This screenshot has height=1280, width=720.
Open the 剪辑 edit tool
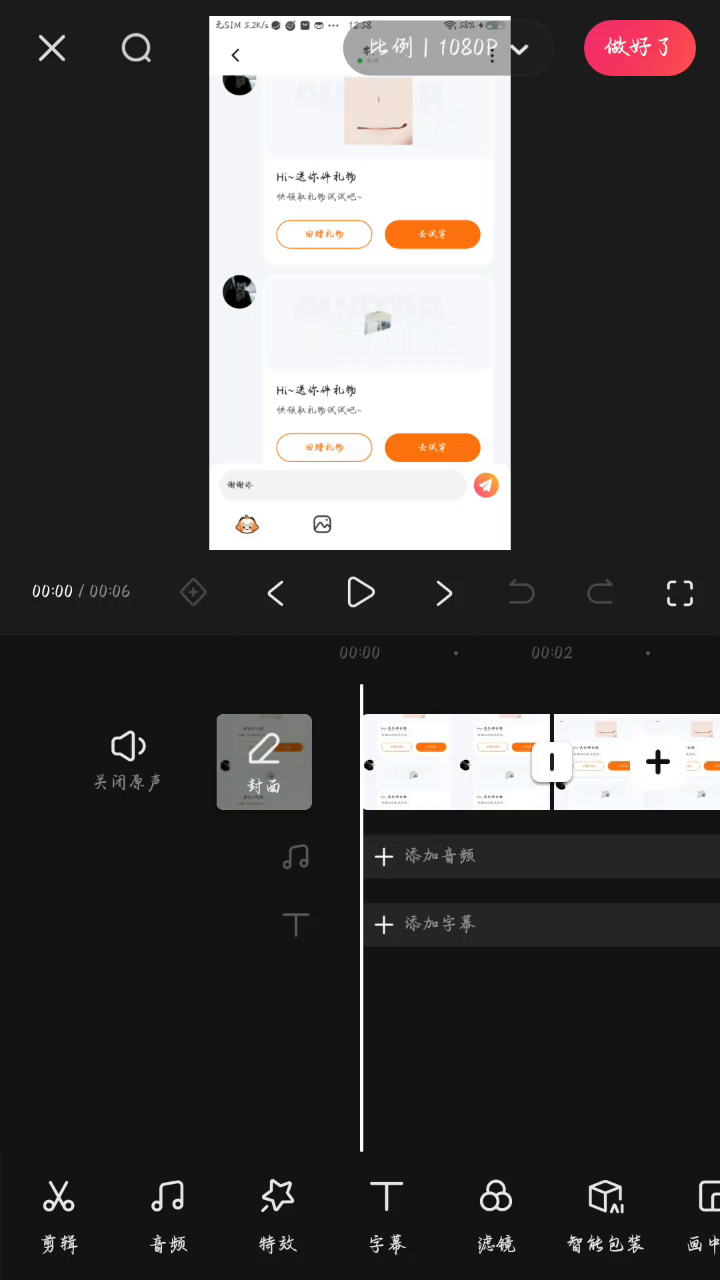pos(59,1214)
